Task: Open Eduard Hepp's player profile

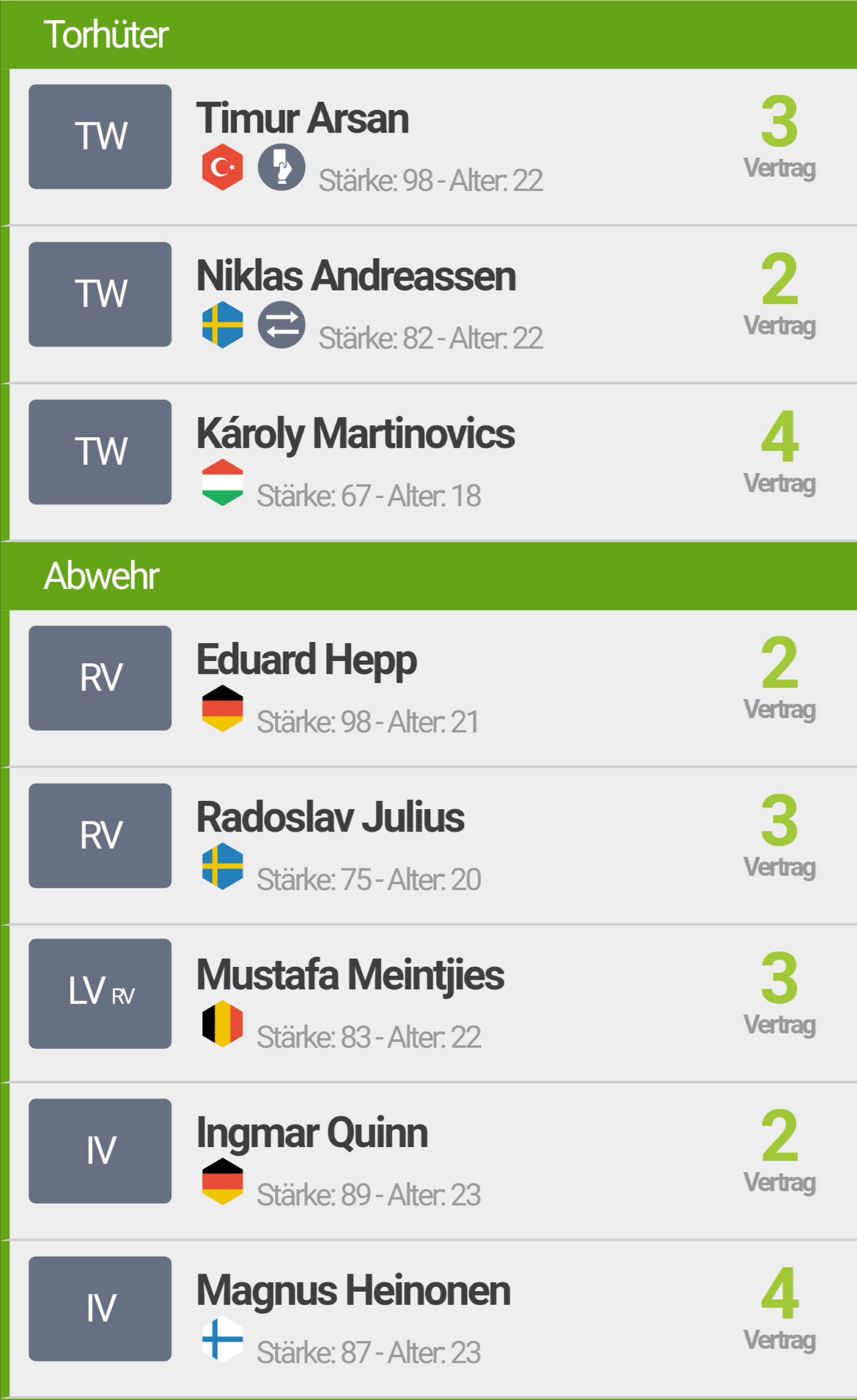Action: (x=306, y=659)
